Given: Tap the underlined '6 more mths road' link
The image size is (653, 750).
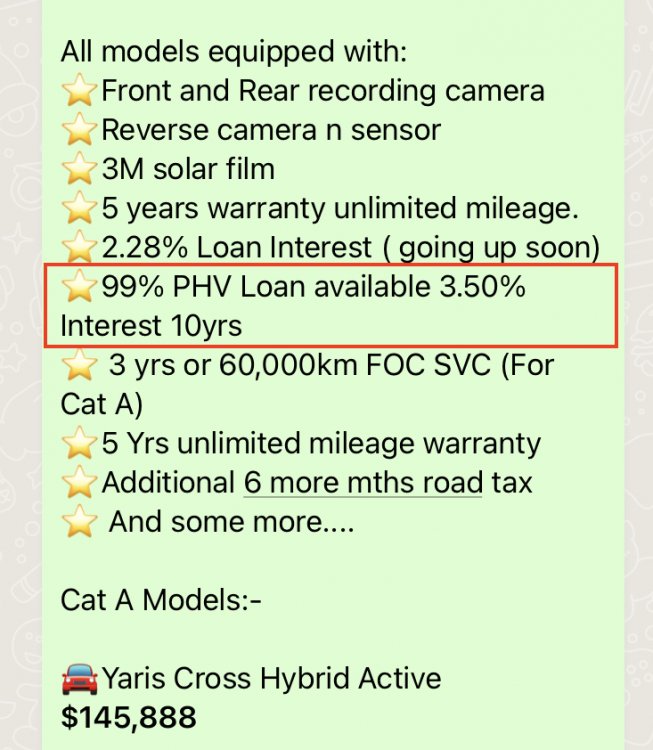Looking at the screenshot, I should (363, 482).
